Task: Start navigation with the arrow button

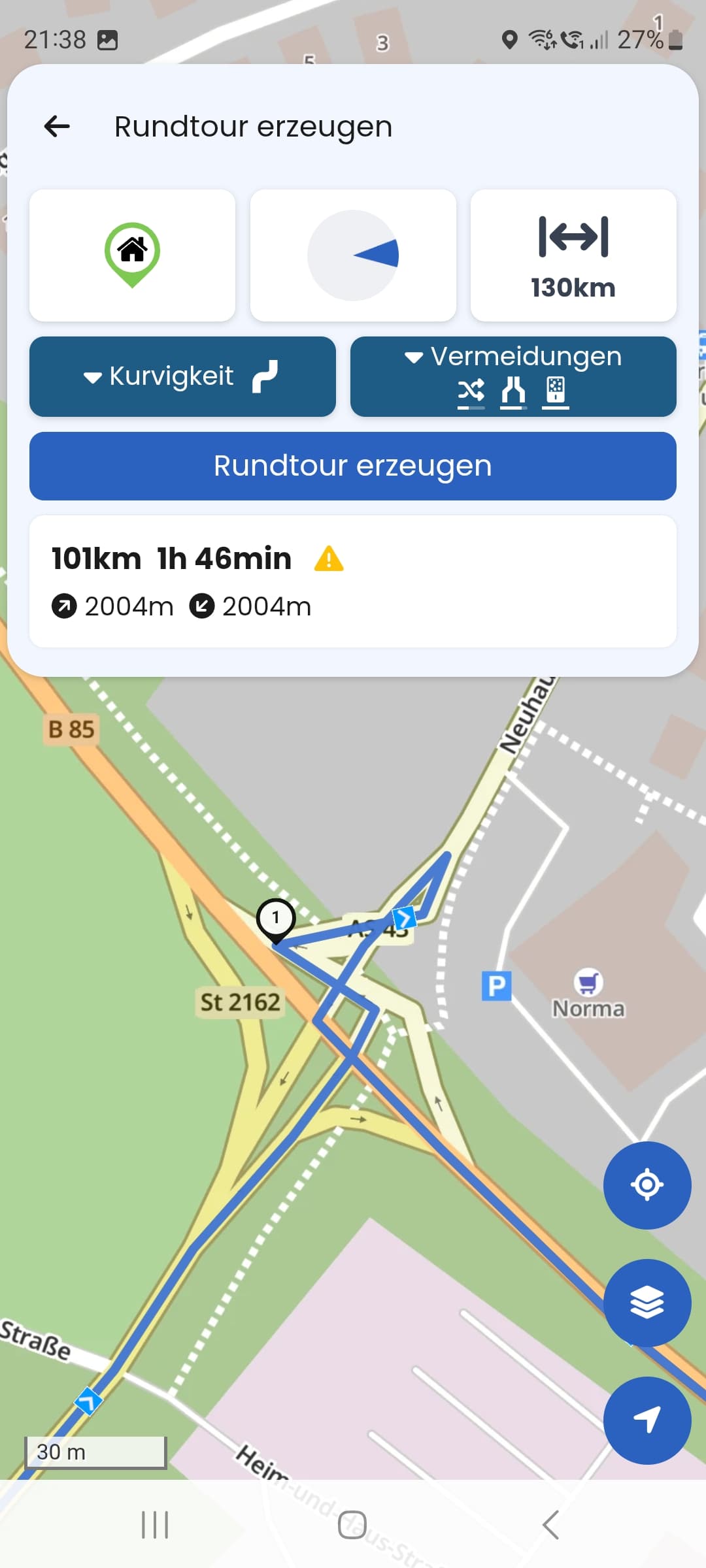Action: pyautogui.click(x=647, y=1420)
